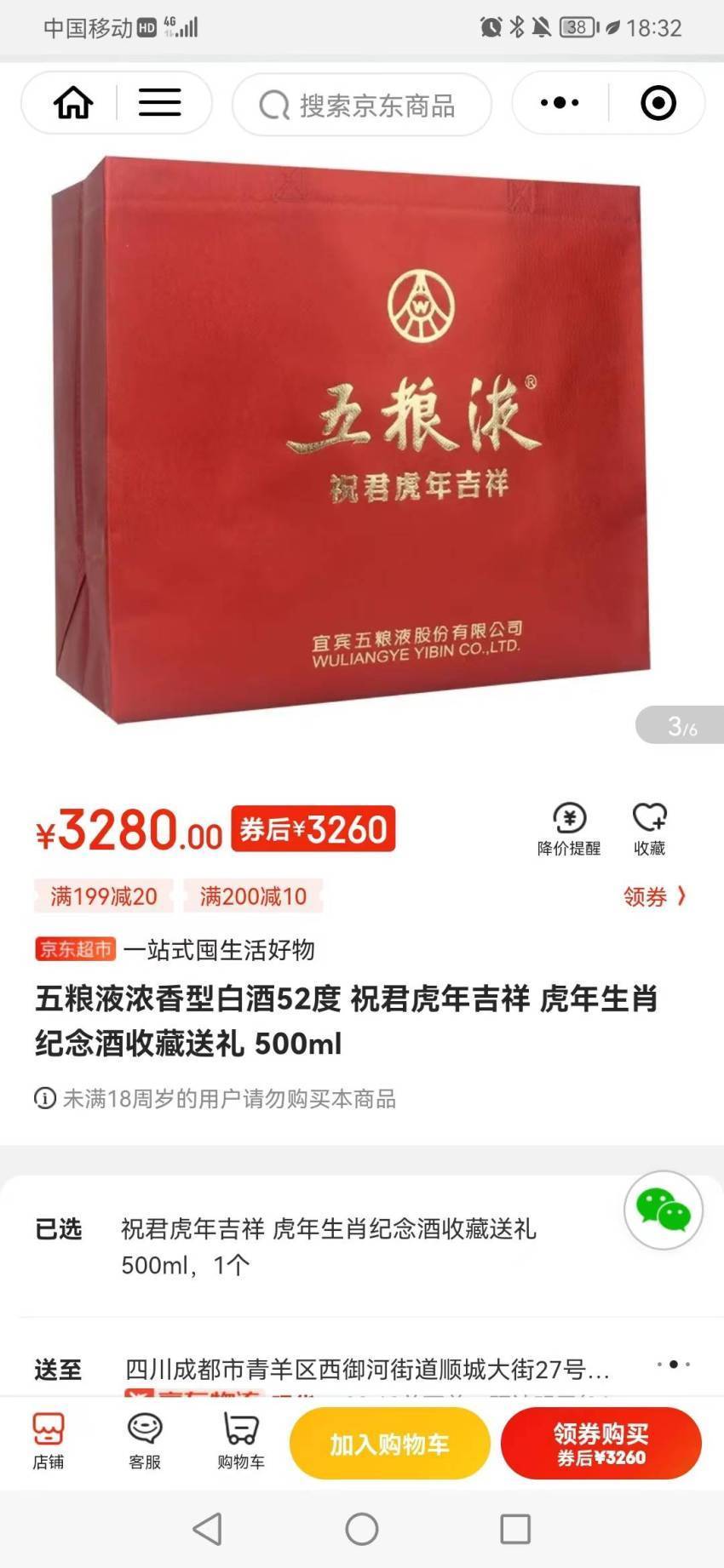Select the 满199减20 coupon tag
The image size is (724, 1568).
click(x=104, y=896)
